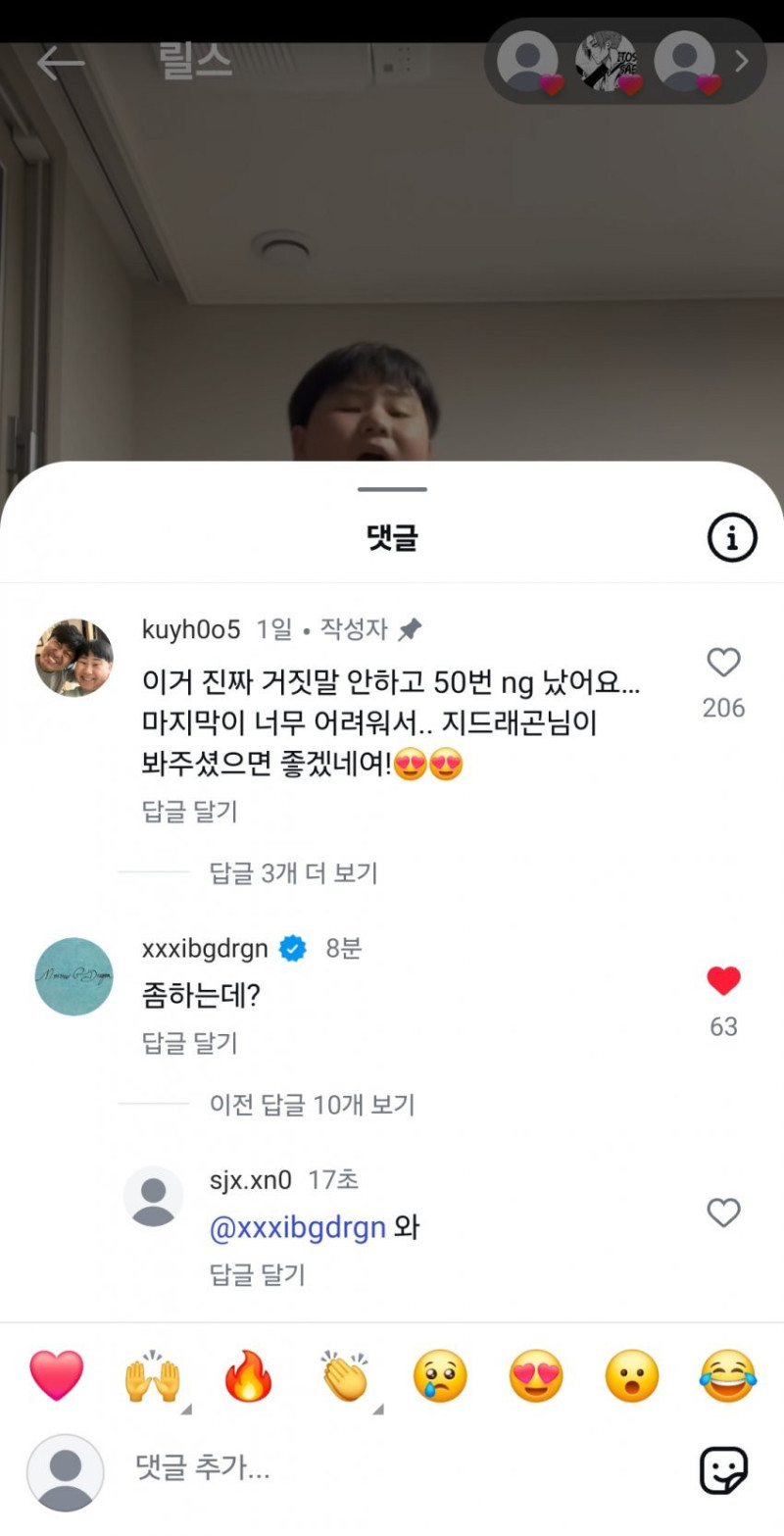This screenshot has width=784, height=1536.
Task: Open the likers avatars chevron
Action: coord(742,62)
